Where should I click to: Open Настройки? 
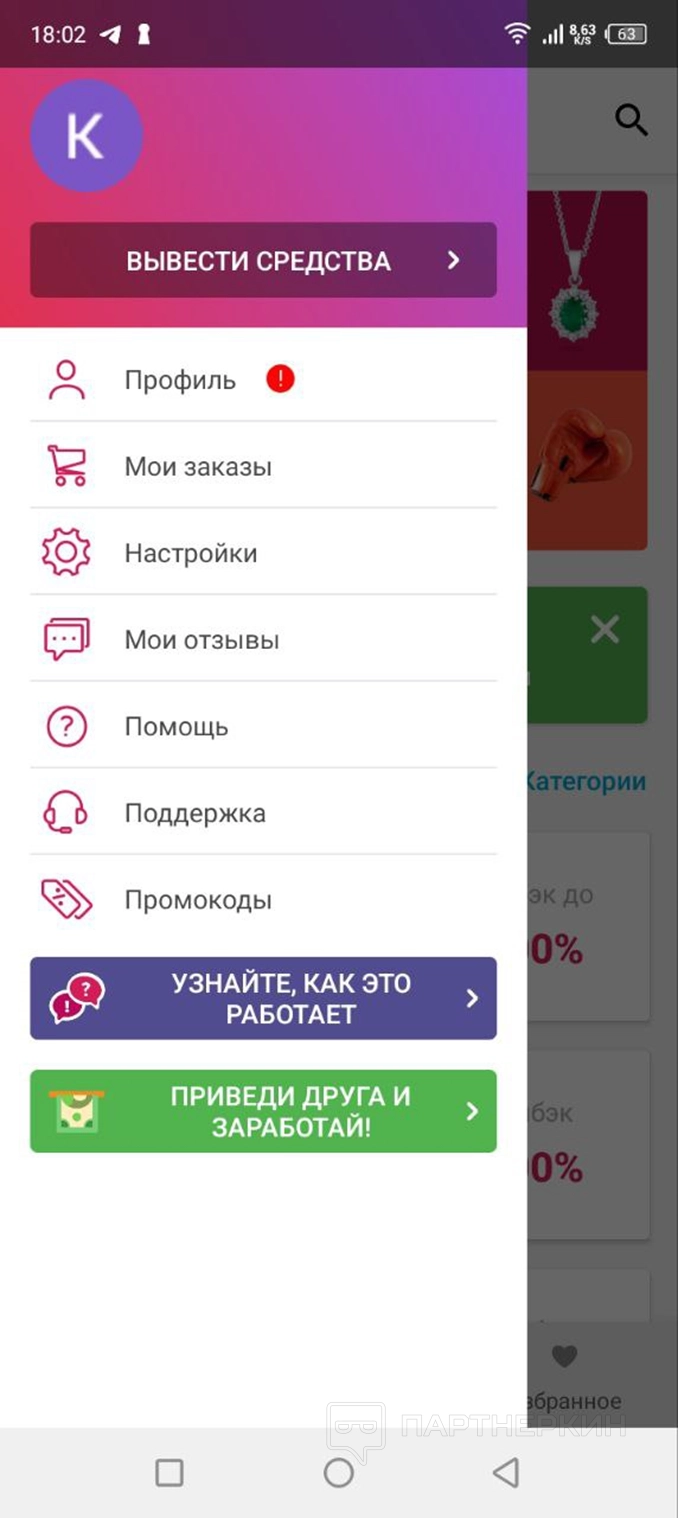coord(190,553)
